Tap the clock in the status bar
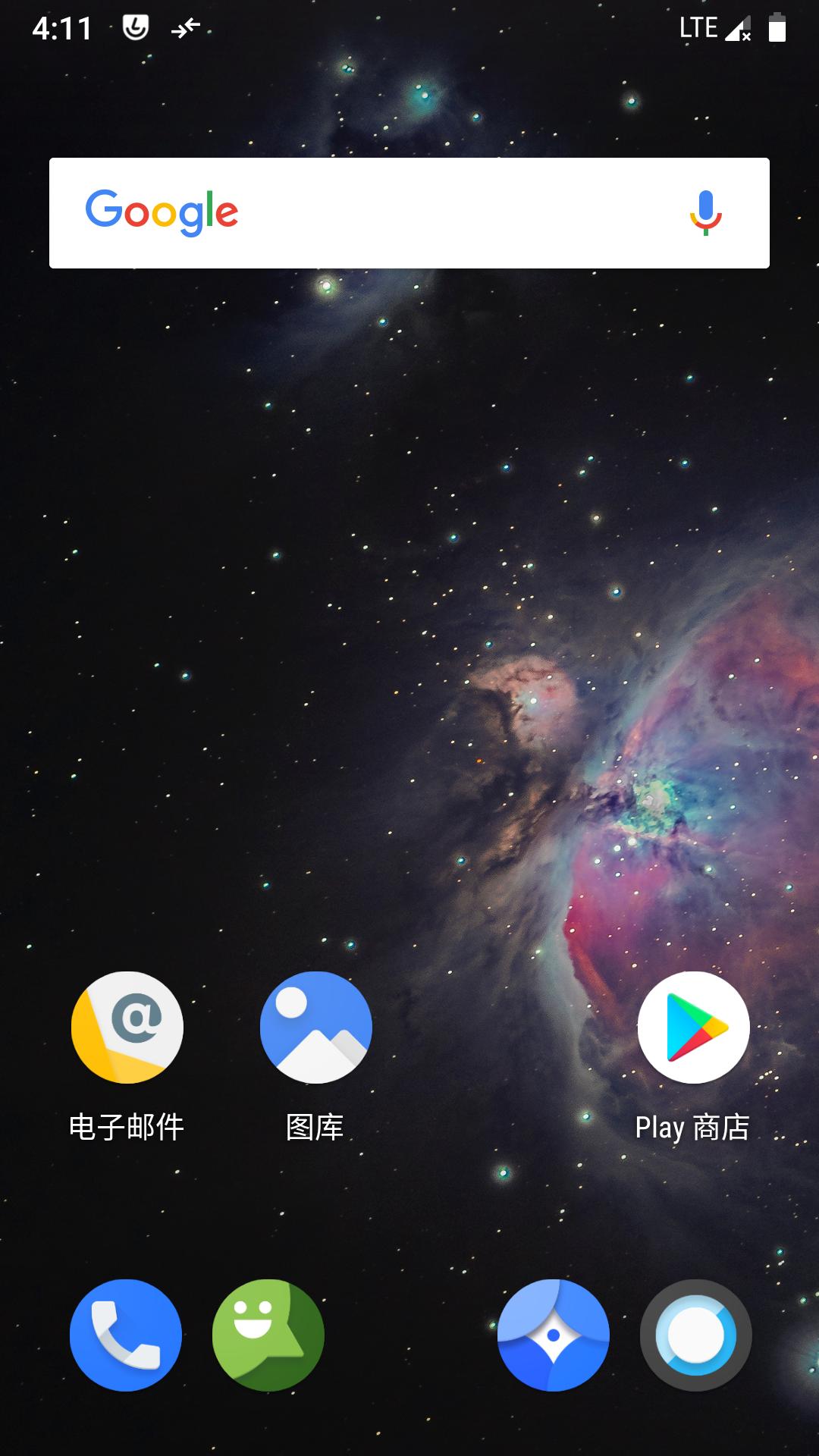The width and height of the screenshot is (819, 1456). (61, 28)
